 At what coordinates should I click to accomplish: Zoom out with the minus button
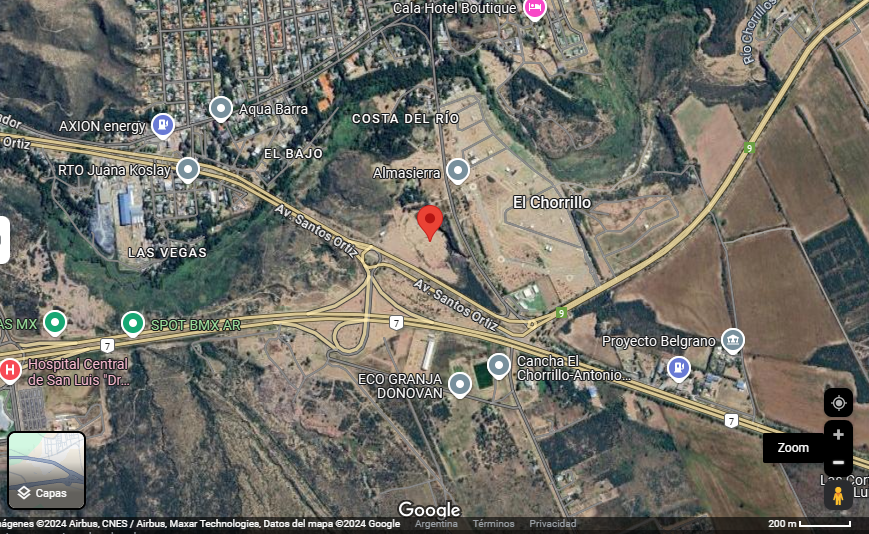click(x=838, y=463)
